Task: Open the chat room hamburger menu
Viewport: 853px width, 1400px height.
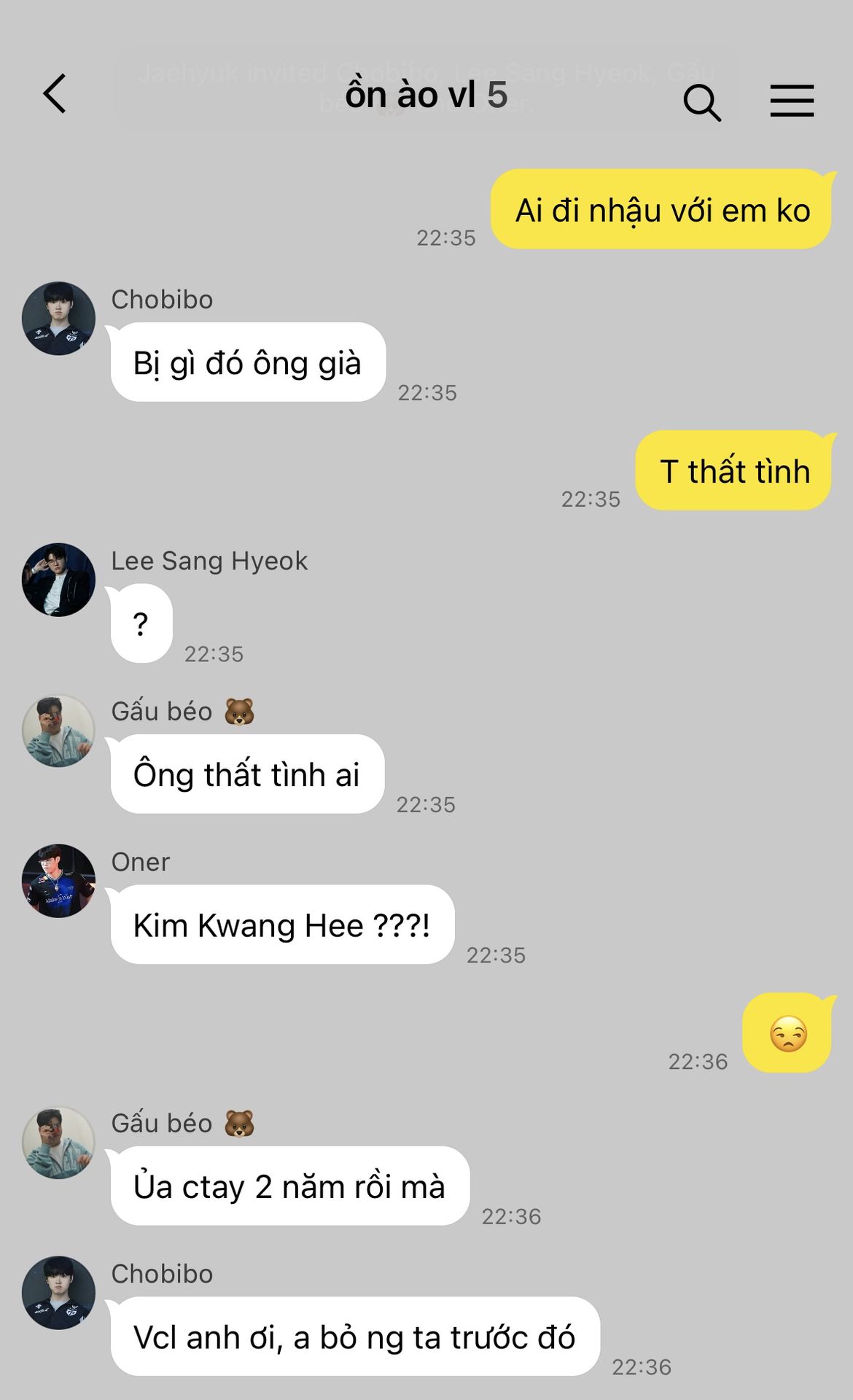Action: (x=792, y=101)
